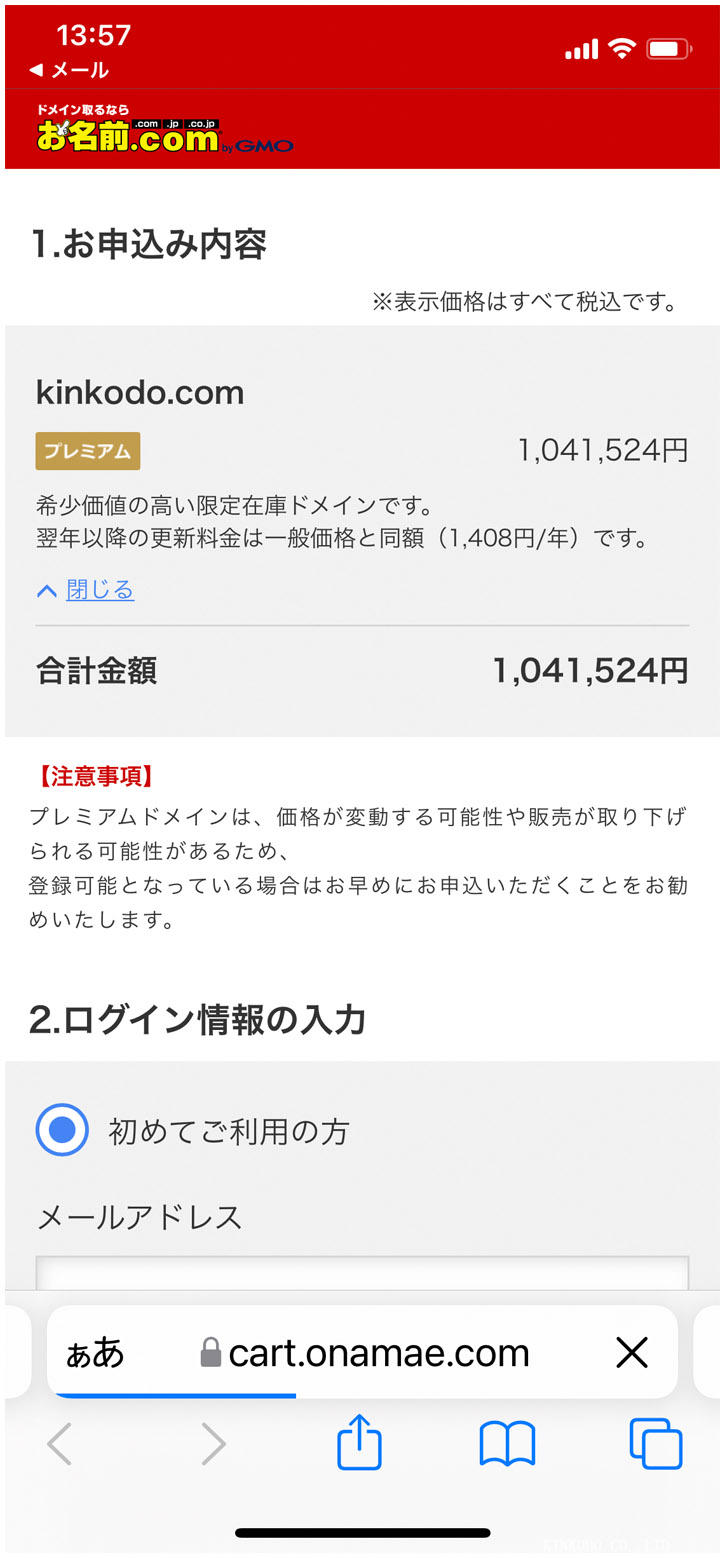Show all open Safari tabs
The height and width of the screenshot is (1558, 725).
(x=655, y=1444)
